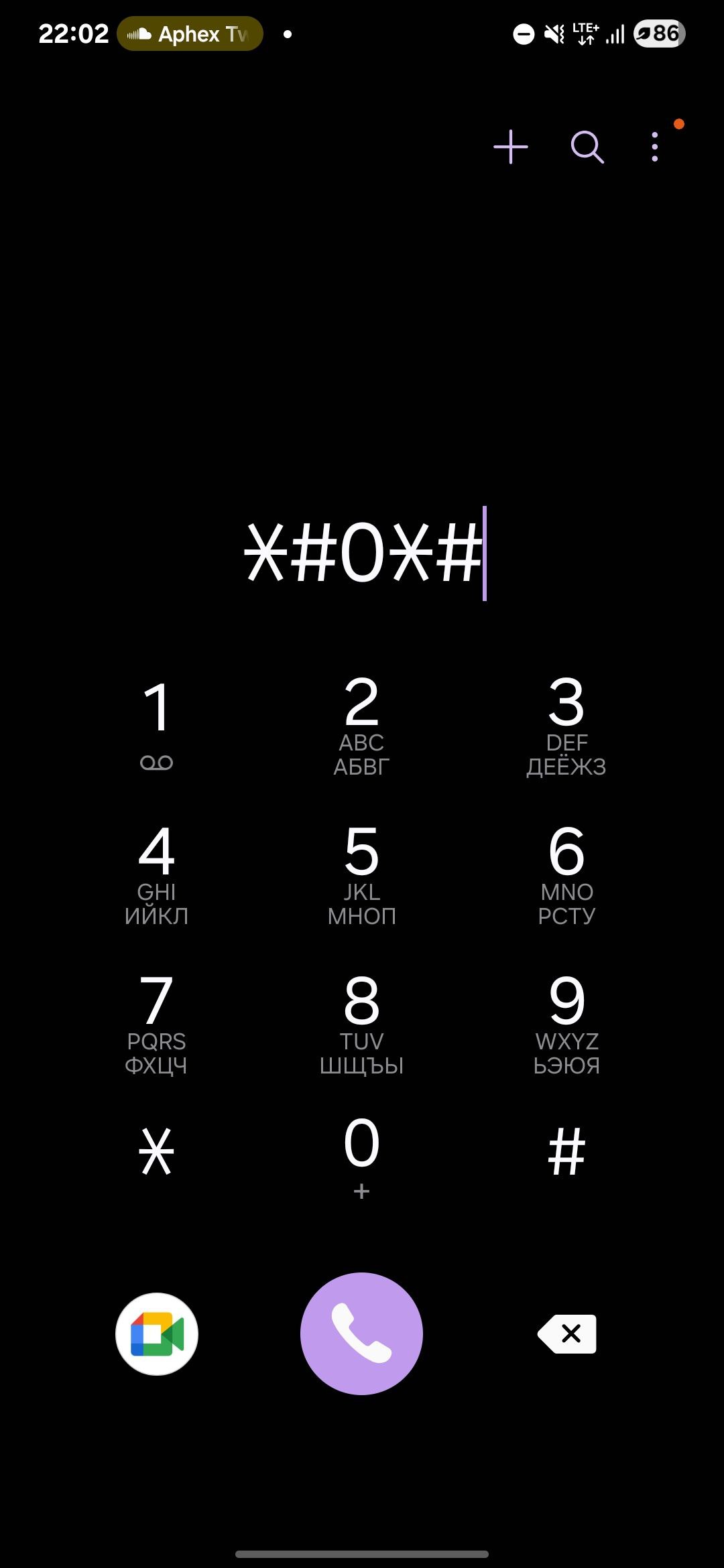Delete last character with backspace
The width and height of the screenshot is (724, 1568).
click(x=567, y=1333)
